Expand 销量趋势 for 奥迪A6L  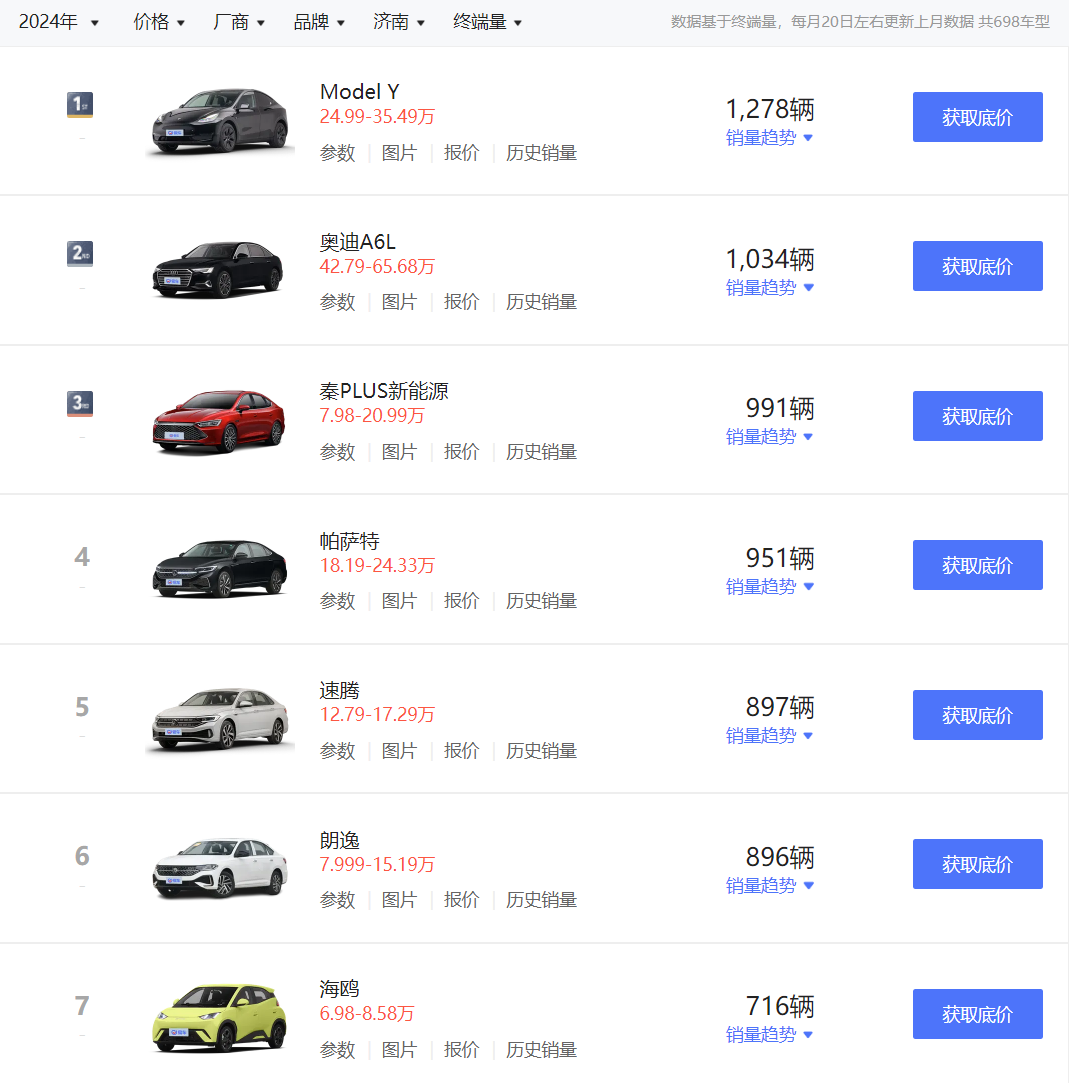pos(769,287)
